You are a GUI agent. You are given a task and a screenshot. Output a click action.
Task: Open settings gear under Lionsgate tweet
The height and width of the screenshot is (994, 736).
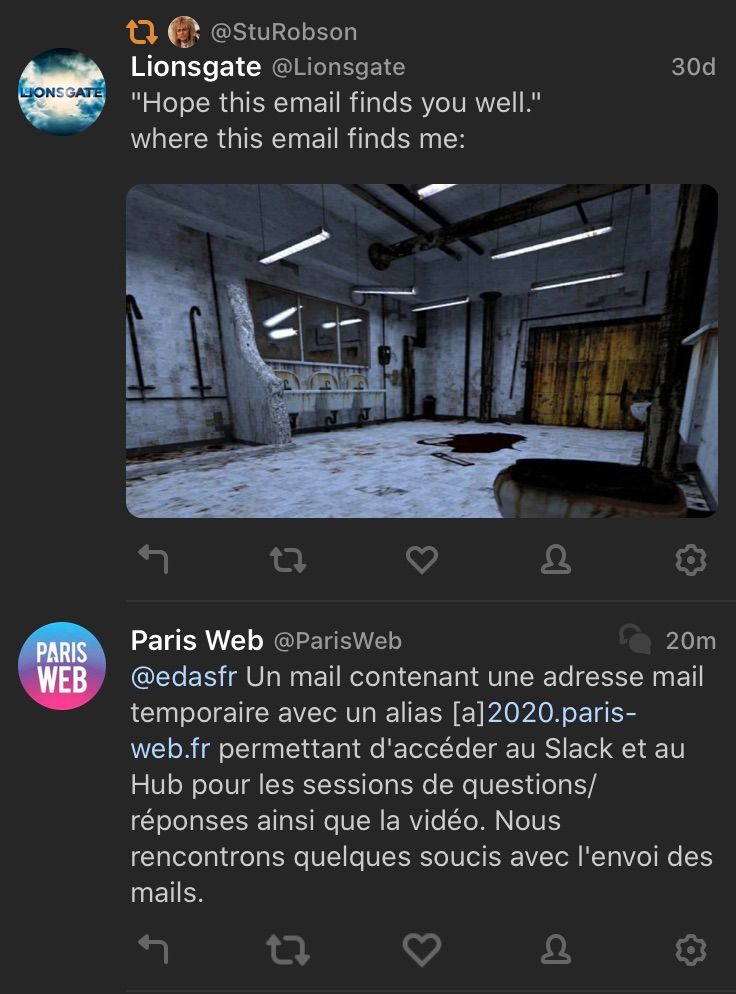pos(690,561)
